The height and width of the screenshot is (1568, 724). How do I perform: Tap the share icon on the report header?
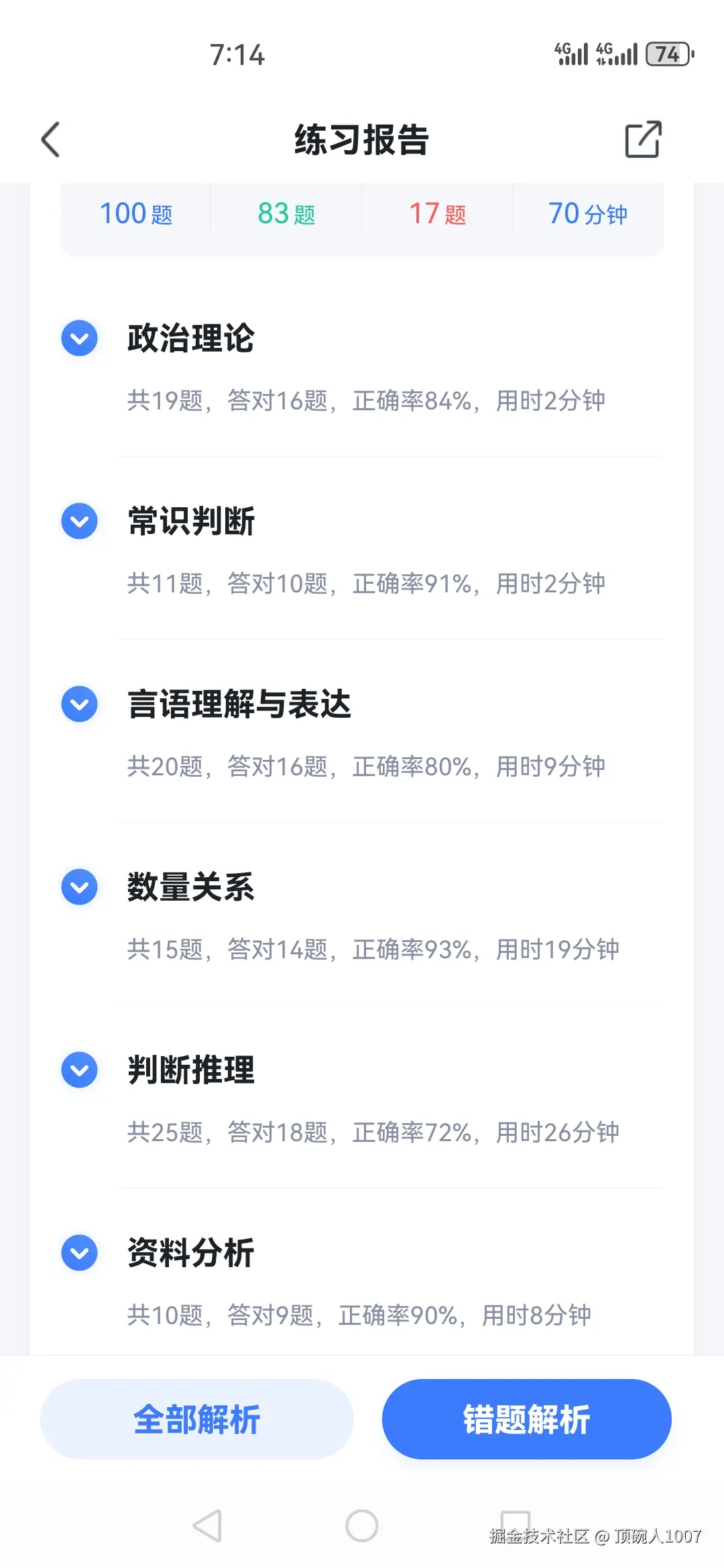(x=642, y=141)
